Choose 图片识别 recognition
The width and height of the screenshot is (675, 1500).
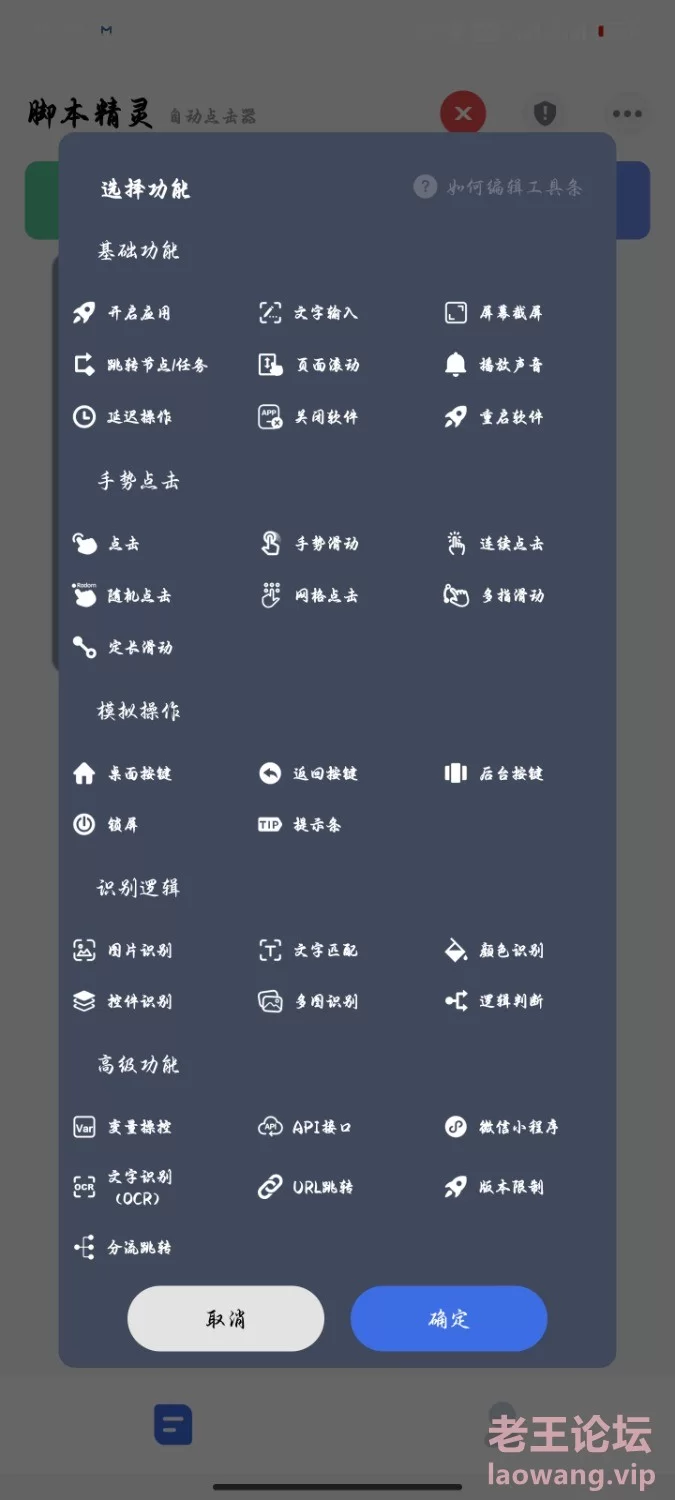(x=122, y=950)
